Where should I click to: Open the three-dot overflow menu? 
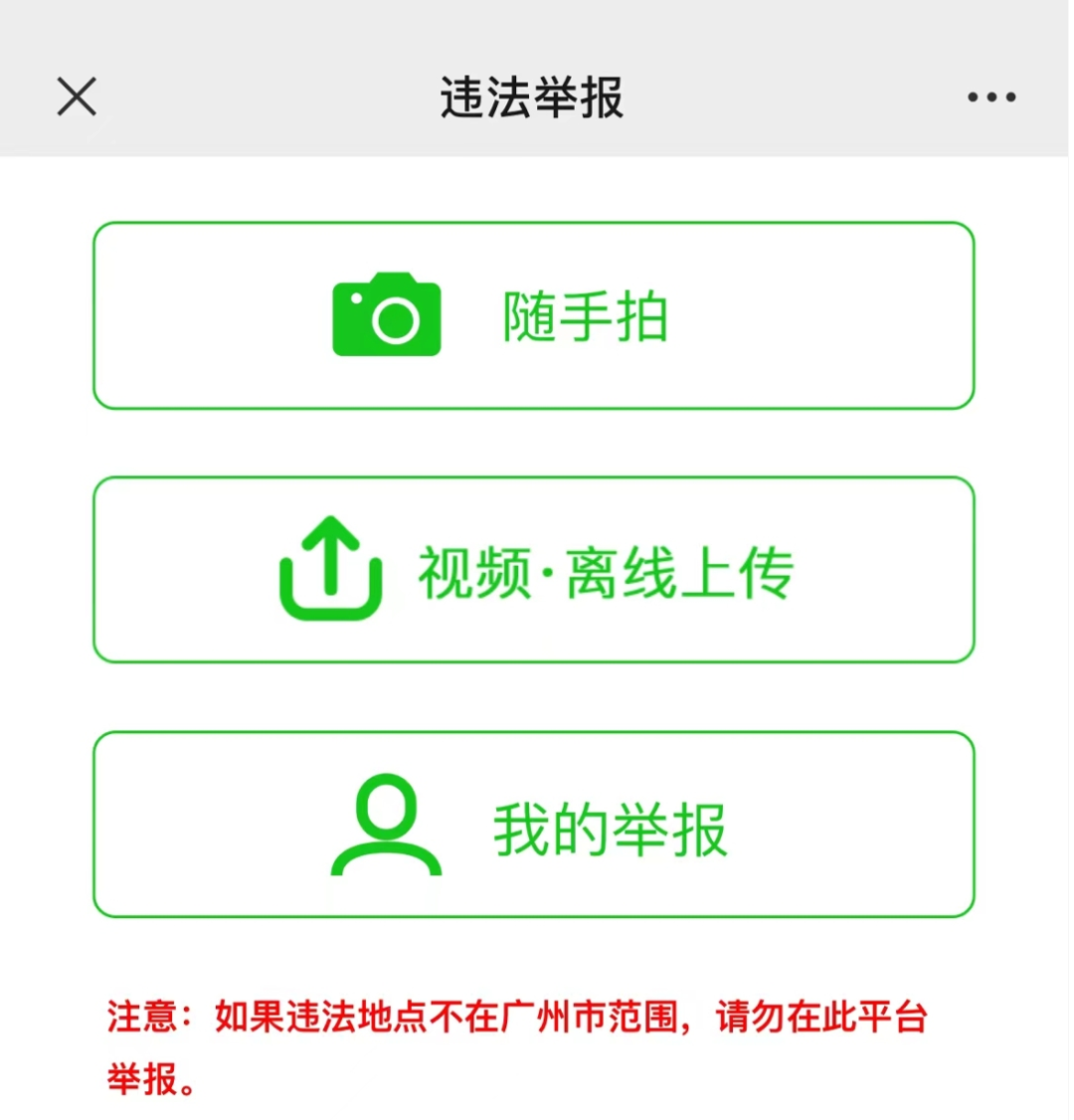point(991,97)
